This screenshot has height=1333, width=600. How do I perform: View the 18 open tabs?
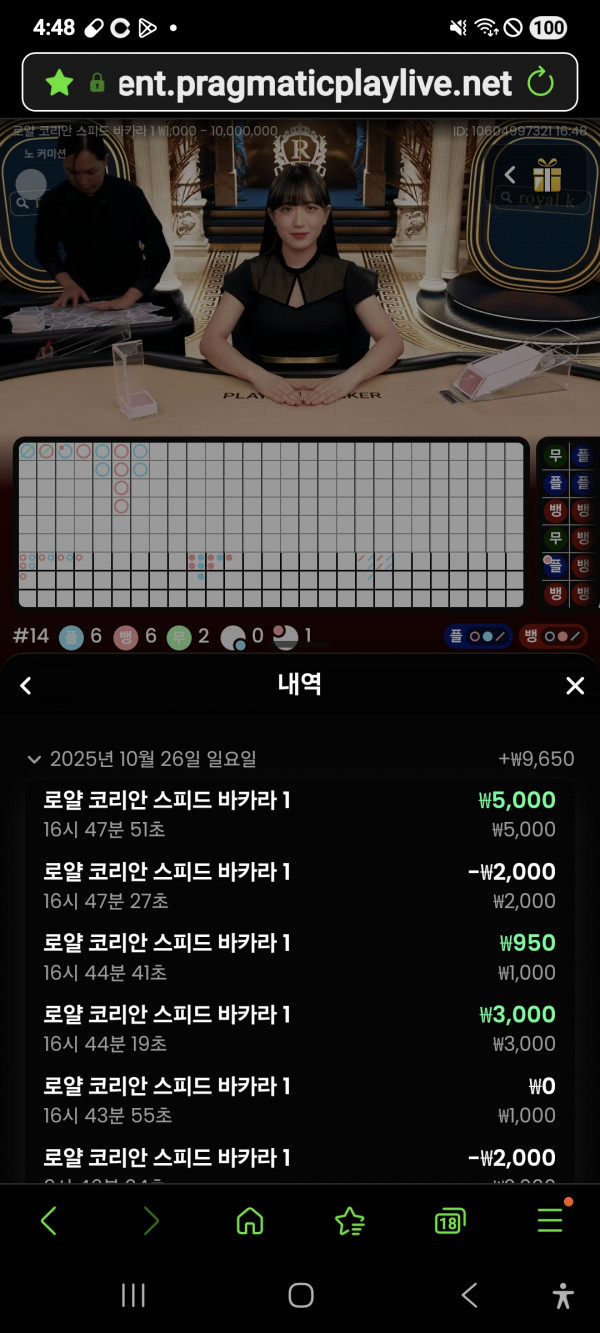point(450,1221)
